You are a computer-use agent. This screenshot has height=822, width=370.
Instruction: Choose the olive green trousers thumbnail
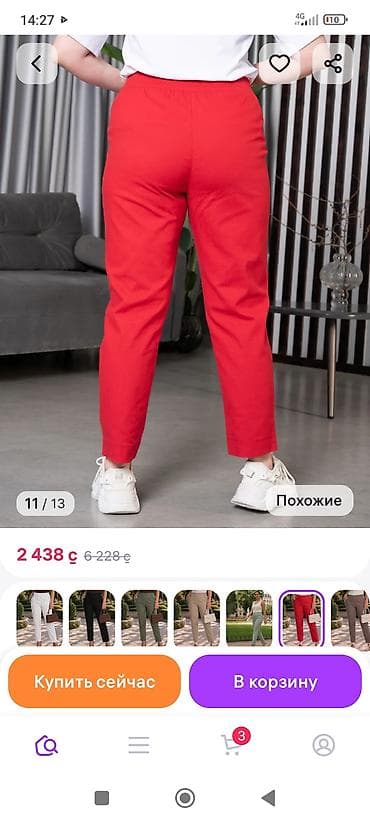tap(144, 618)
